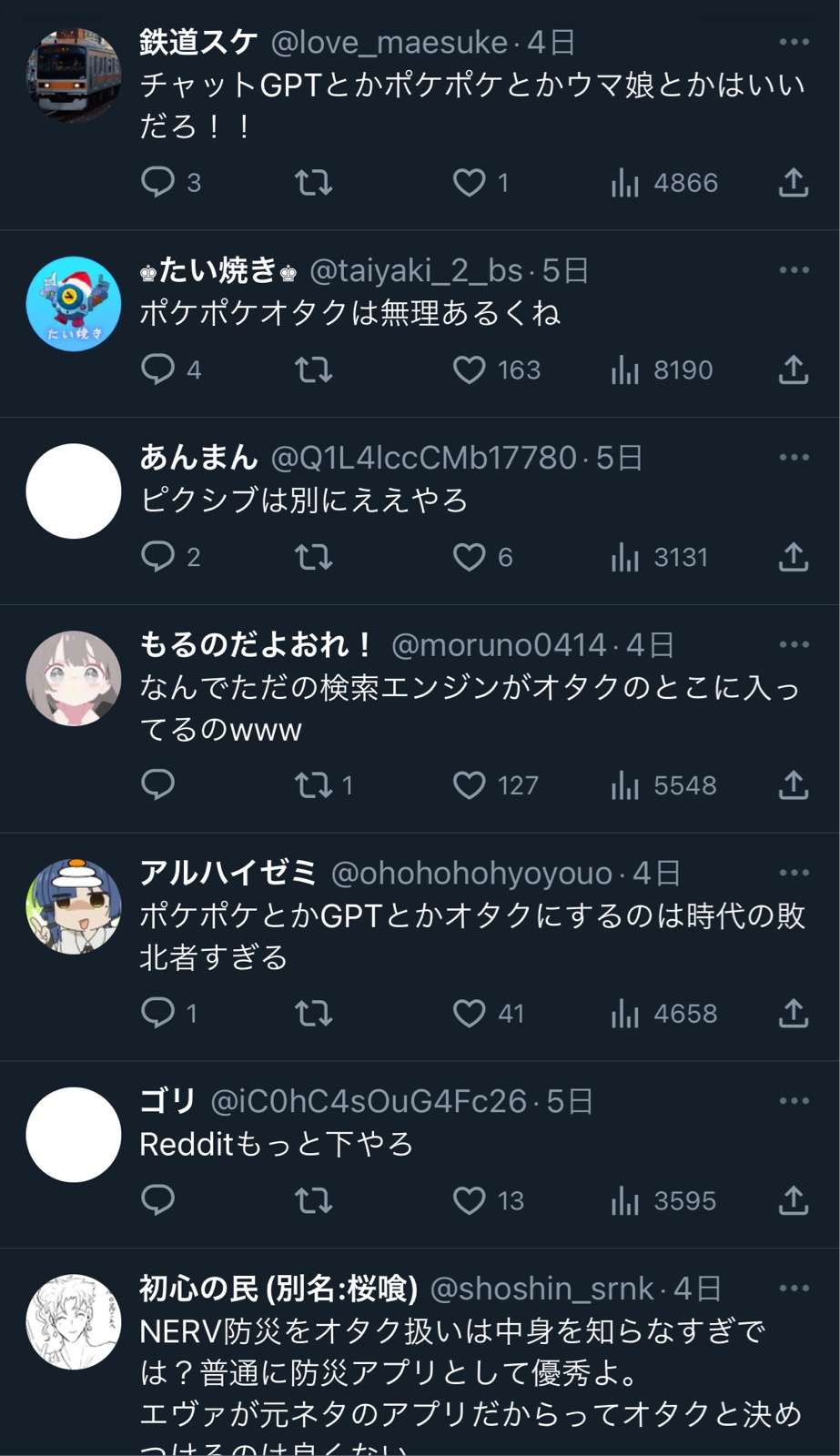Reply to たい焼き's tweet
This screenshot has height=1456, width=840.
tap(158, 369)
